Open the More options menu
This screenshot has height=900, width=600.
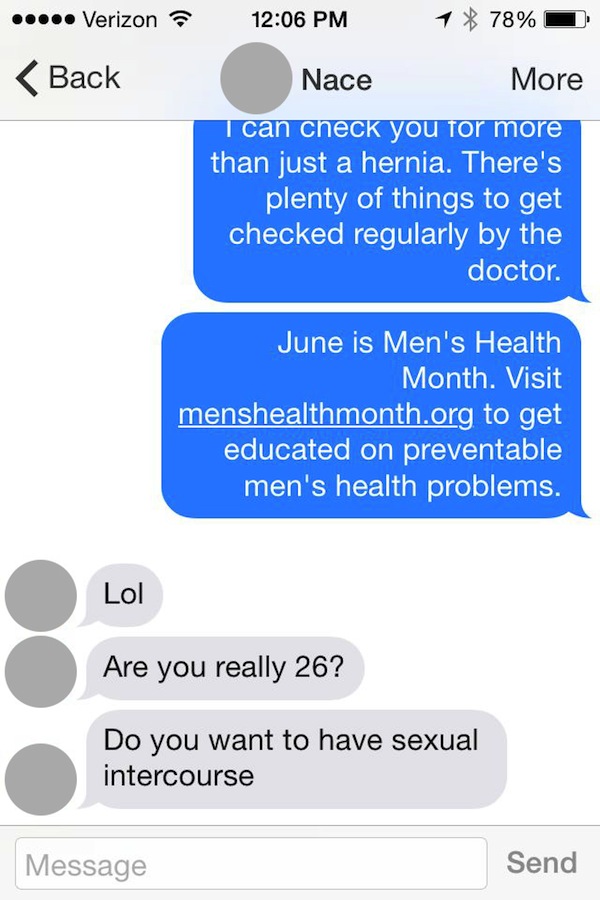pos(546,79)
